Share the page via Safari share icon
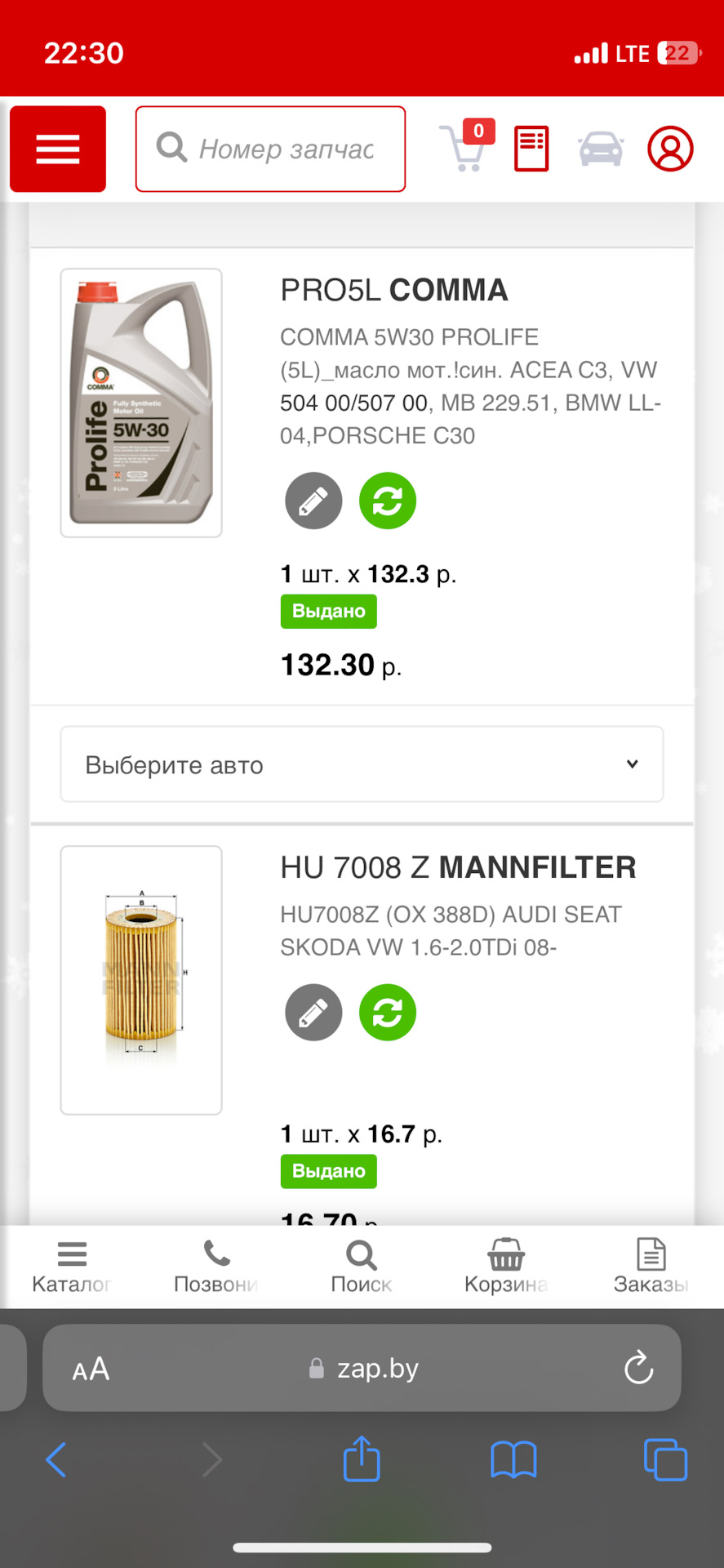This screenshot has width=724, height=1568. pos(362,1459)
